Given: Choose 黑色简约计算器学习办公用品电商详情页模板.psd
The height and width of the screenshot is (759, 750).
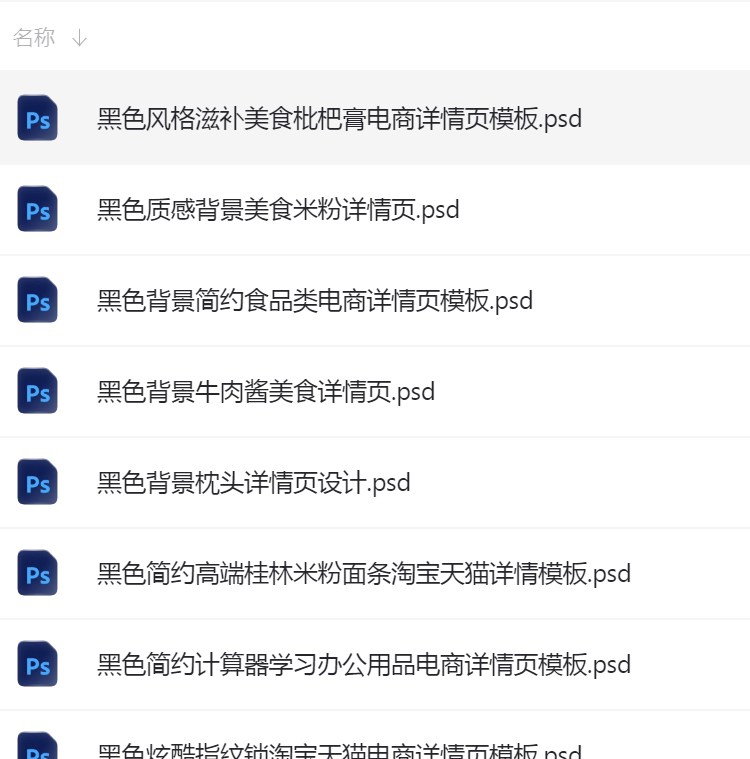Looking at the screenshot, I should [x=364, y=665].
